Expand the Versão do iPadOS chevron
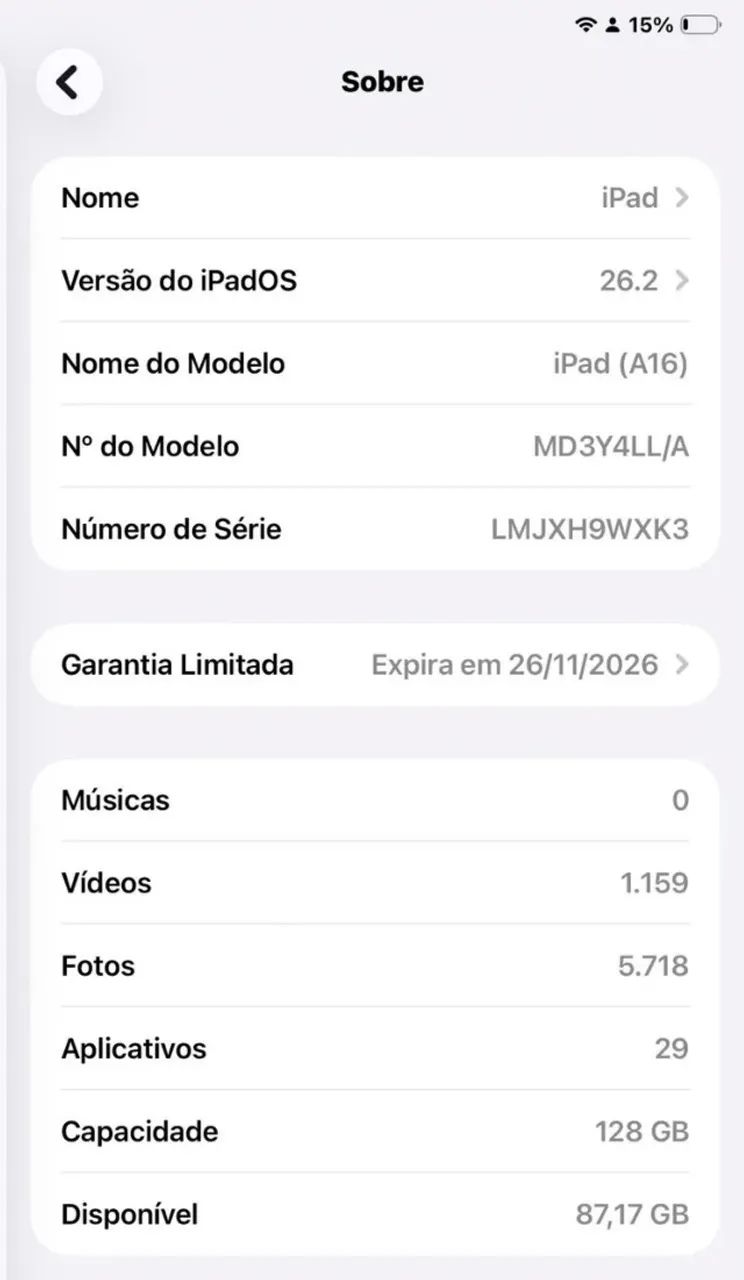The image size is (744, 1280). pyautogui.click(x=681, y=281)
